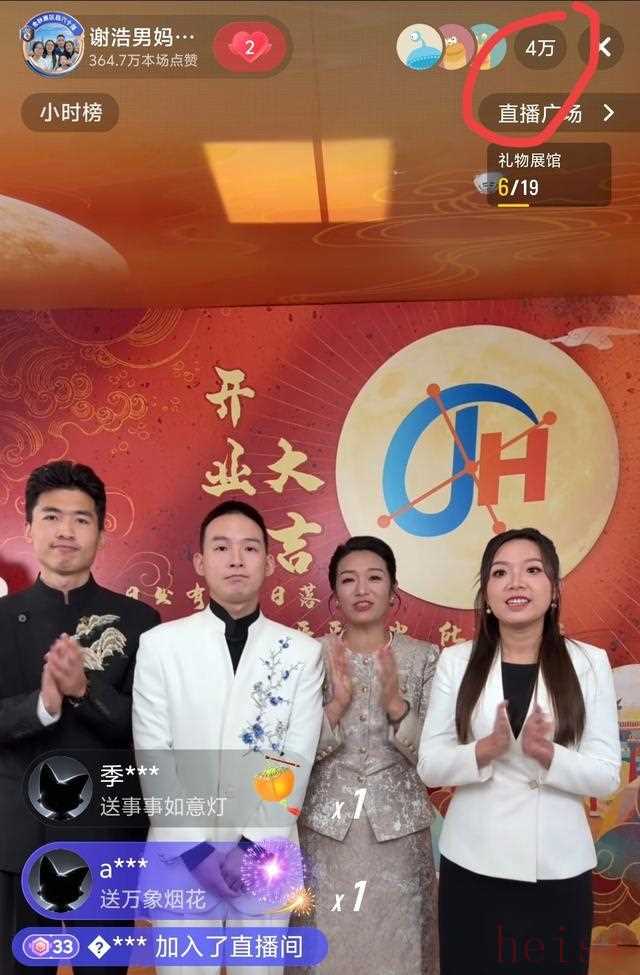Tap the arrow icon beside 4万
The width and height of the screenshot is (640, 975).
click(604, 46)
